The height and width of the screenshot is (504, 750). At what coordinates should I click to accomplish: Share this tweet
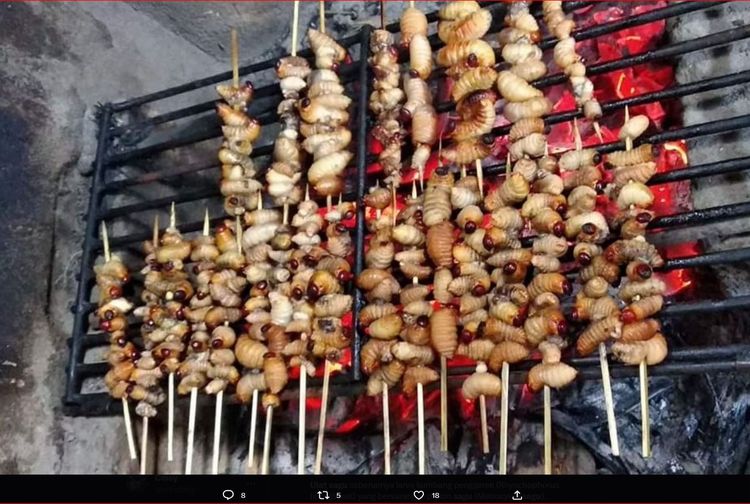click(517, 494)
